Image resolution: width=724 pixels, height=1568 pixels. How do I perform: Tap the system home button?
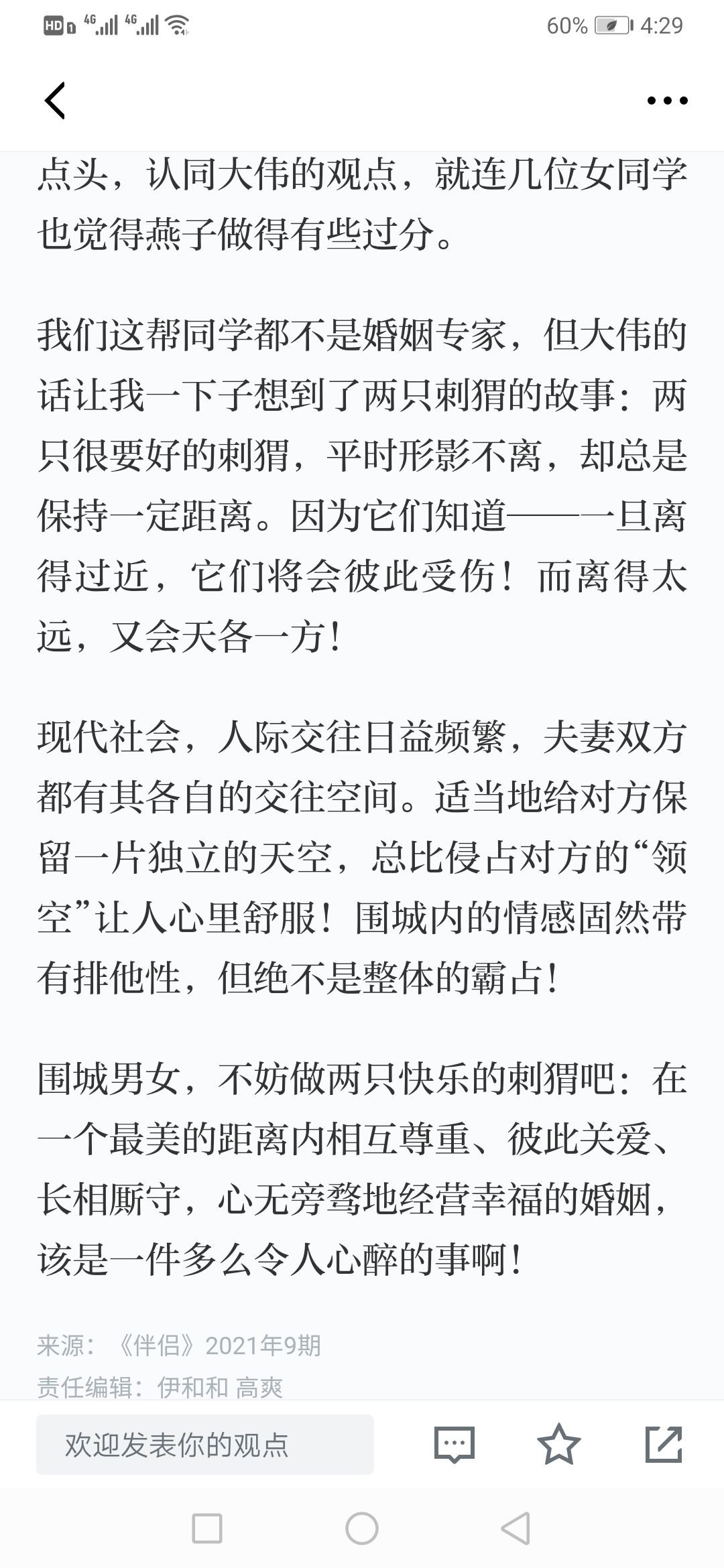362,1528
